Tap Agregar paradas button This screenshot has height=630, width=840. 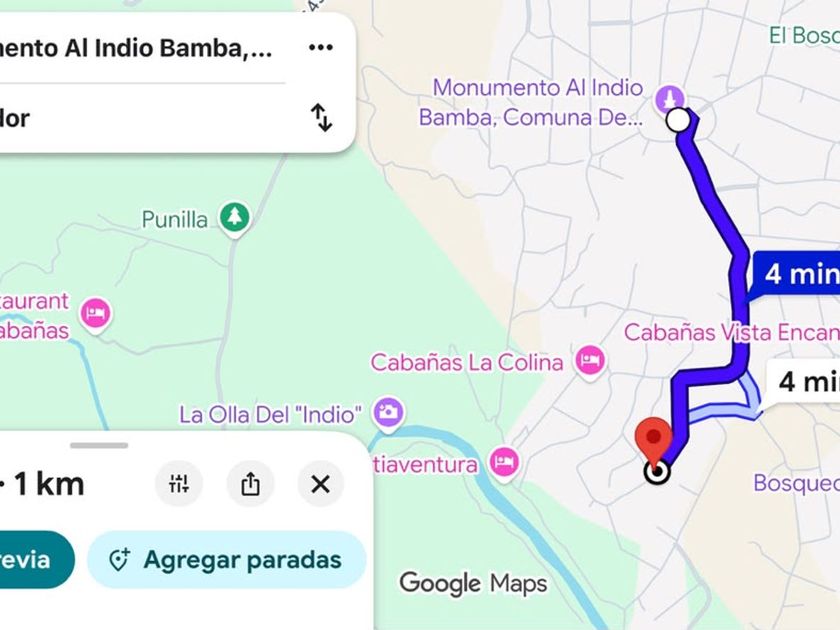[x=227, y=560]
